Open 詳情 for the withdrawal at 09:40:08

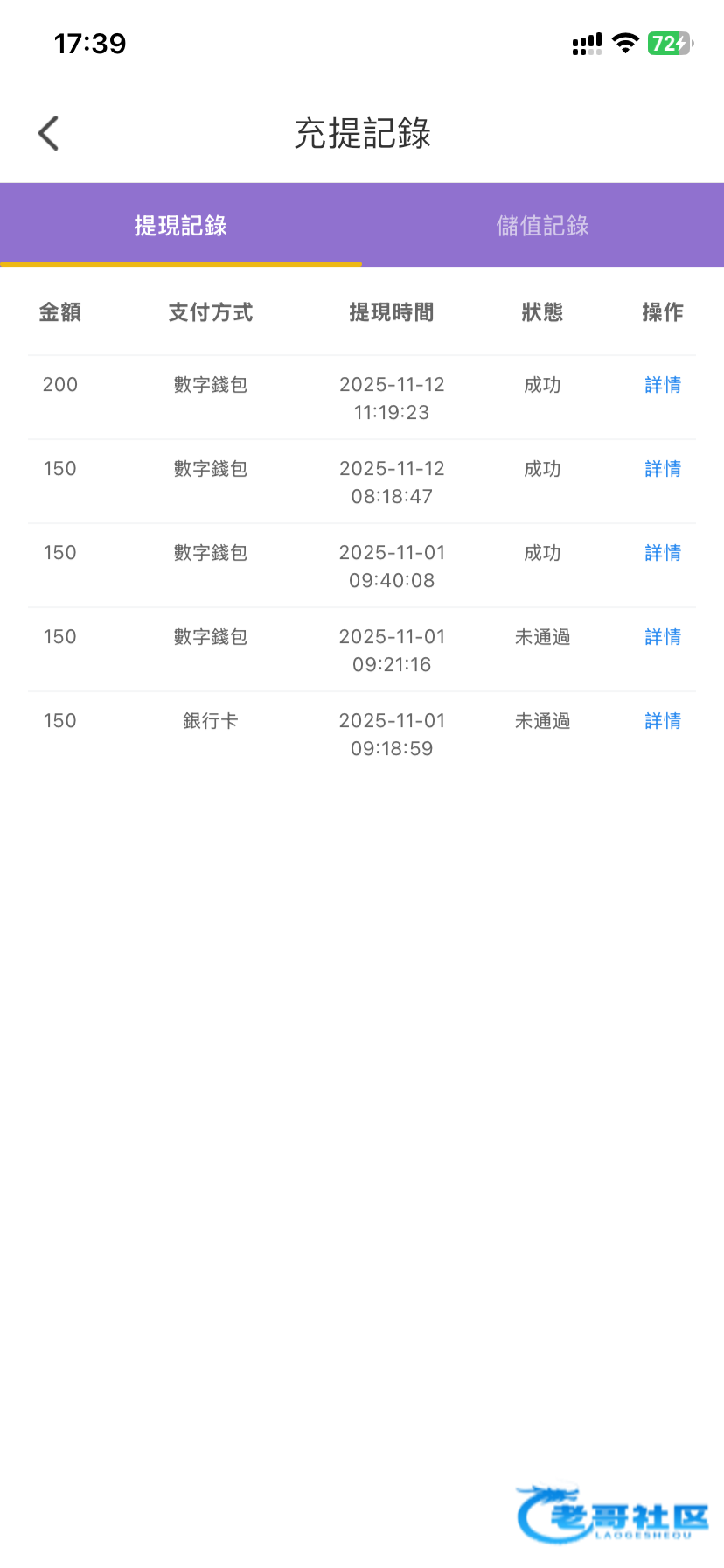point(662,553)
